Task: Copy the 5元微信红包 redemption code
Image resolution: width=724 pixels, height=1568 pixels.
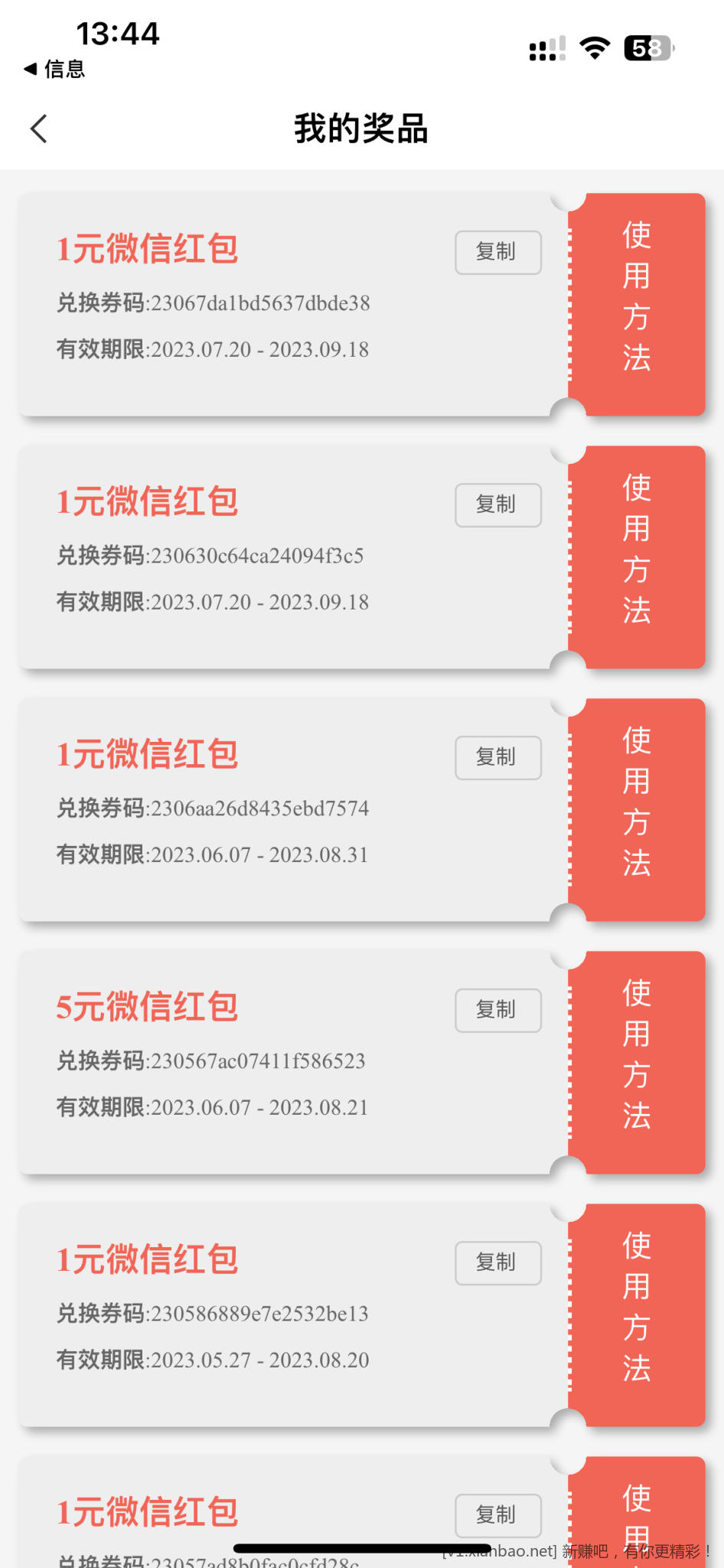Action: coord(497,1010)
